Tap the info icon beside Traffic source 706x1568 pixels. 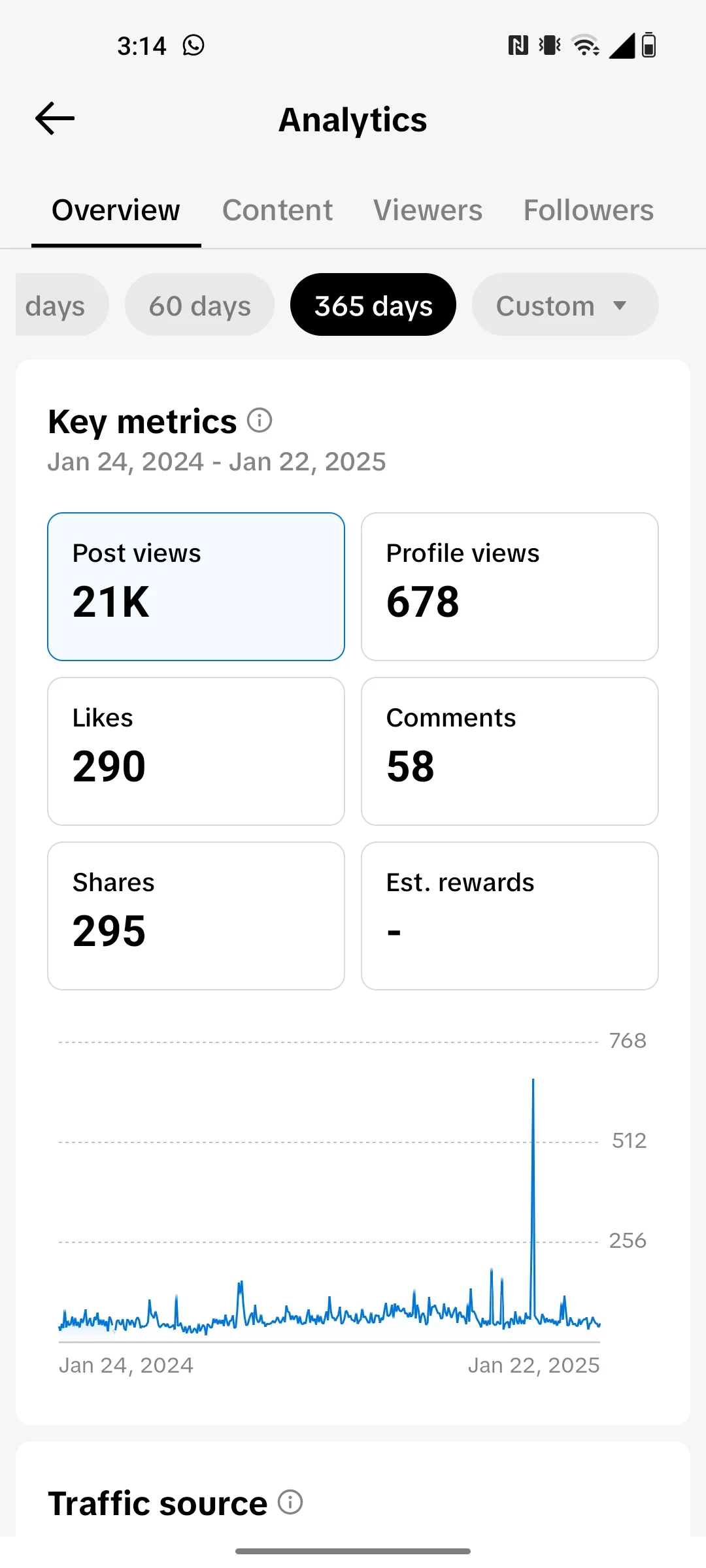(290, 1502)
